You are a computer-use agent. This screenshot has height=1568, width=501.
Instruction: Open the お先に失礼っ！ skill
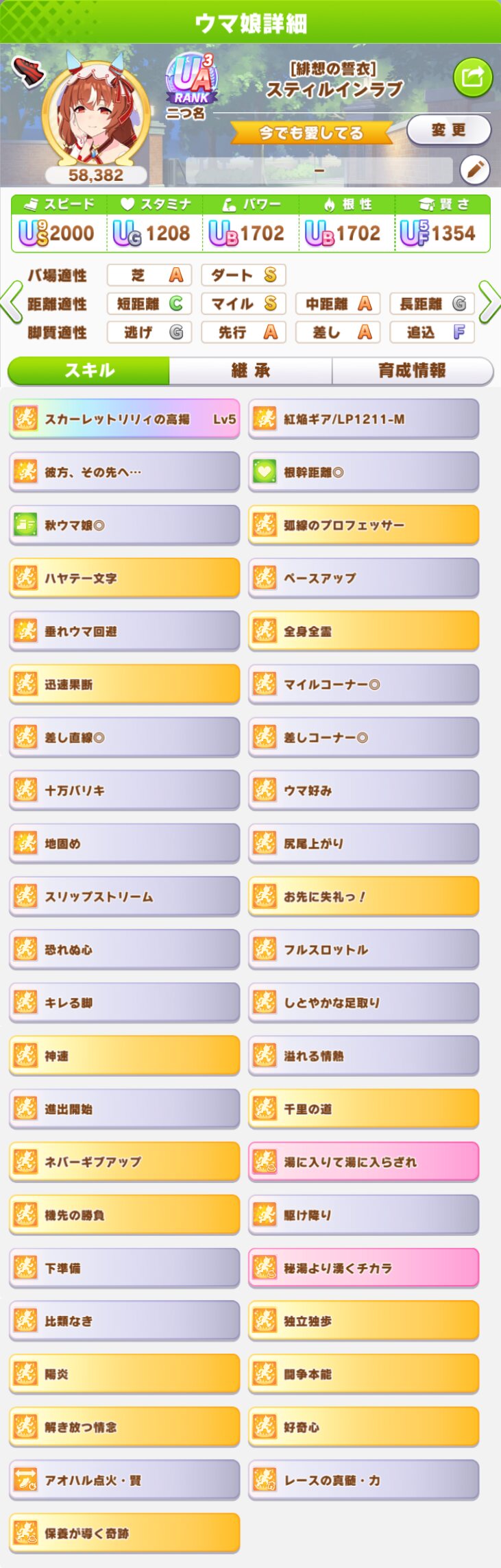[363, 897]
